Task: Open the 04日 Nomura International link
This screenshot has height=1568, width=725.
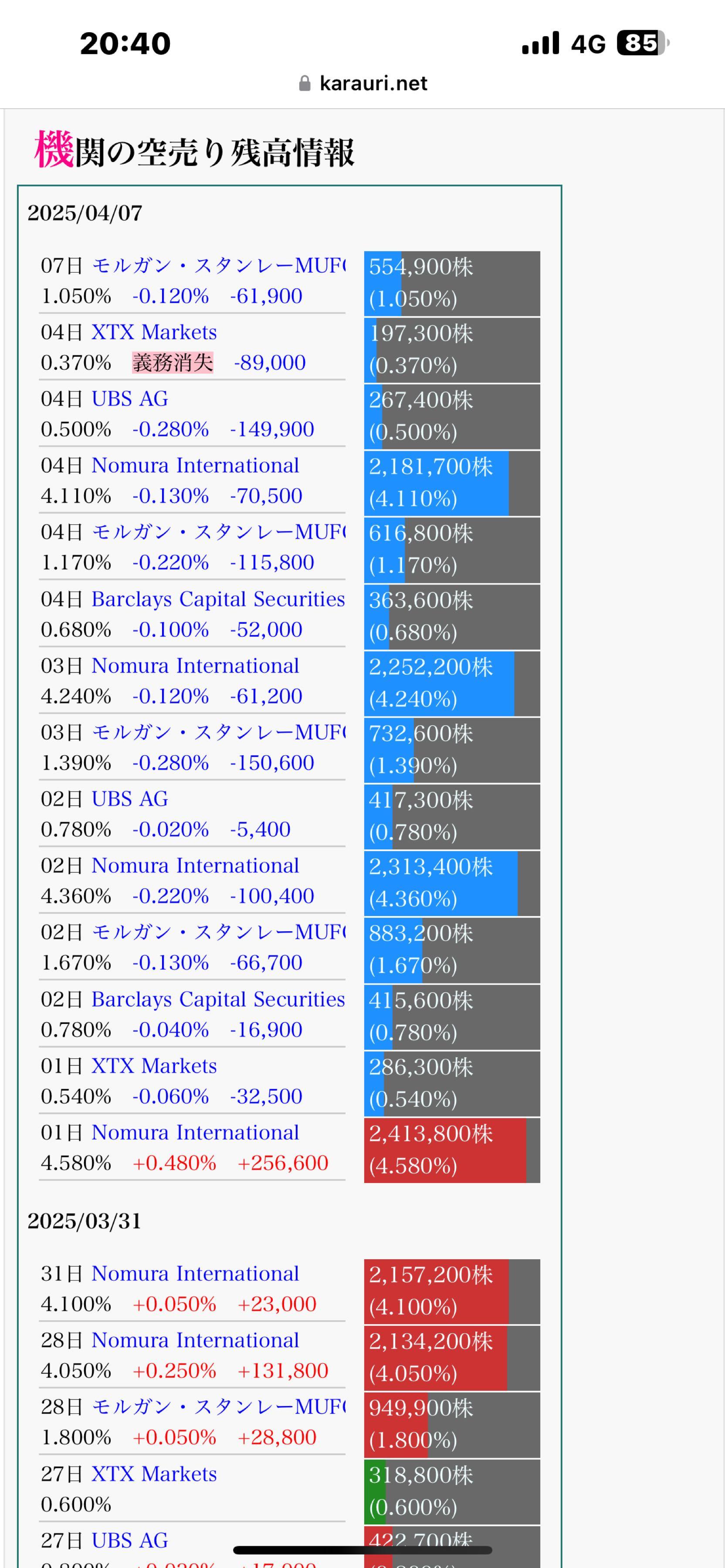Action: [195, 466]
